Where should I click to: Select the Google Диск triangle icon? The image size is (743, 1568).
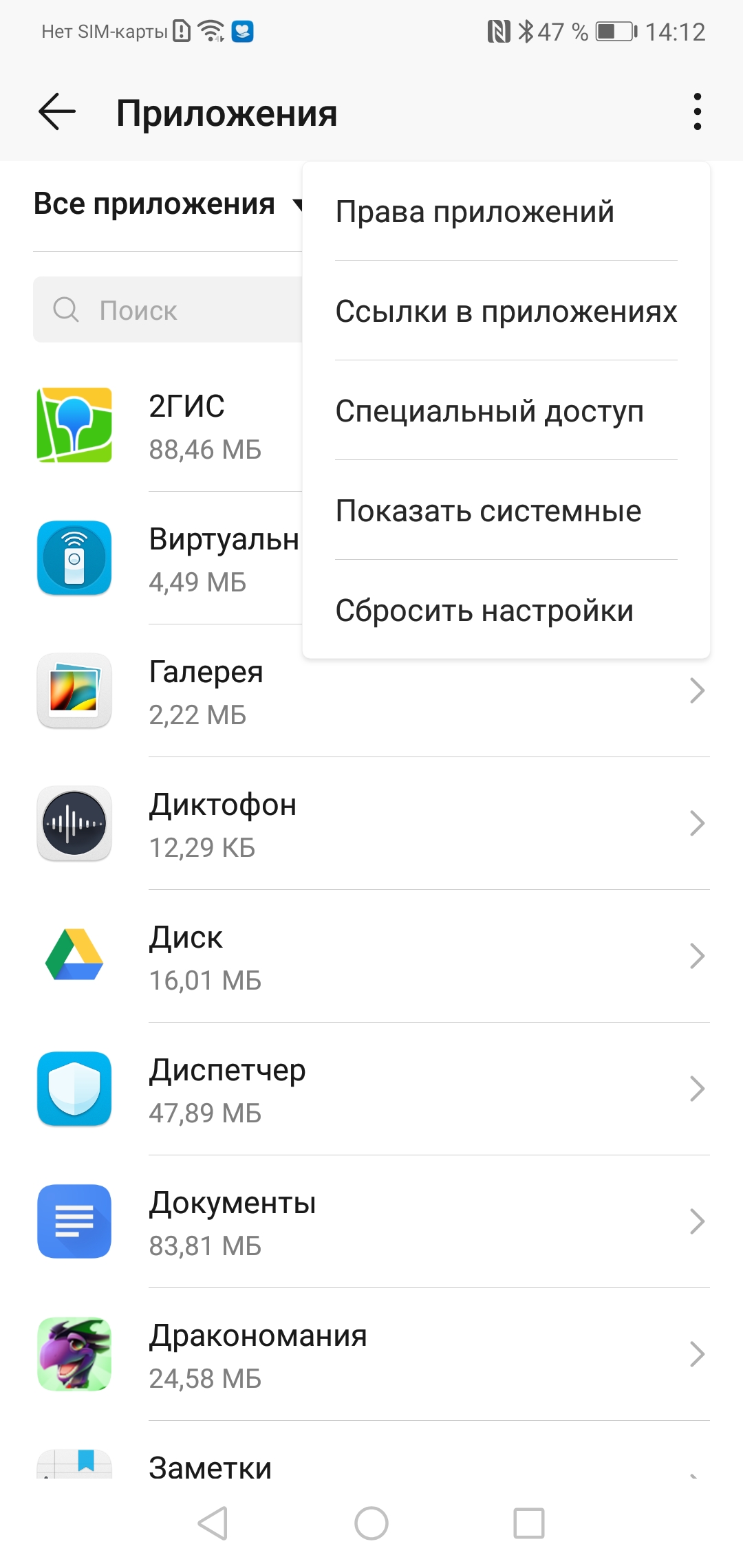[74, 956]
